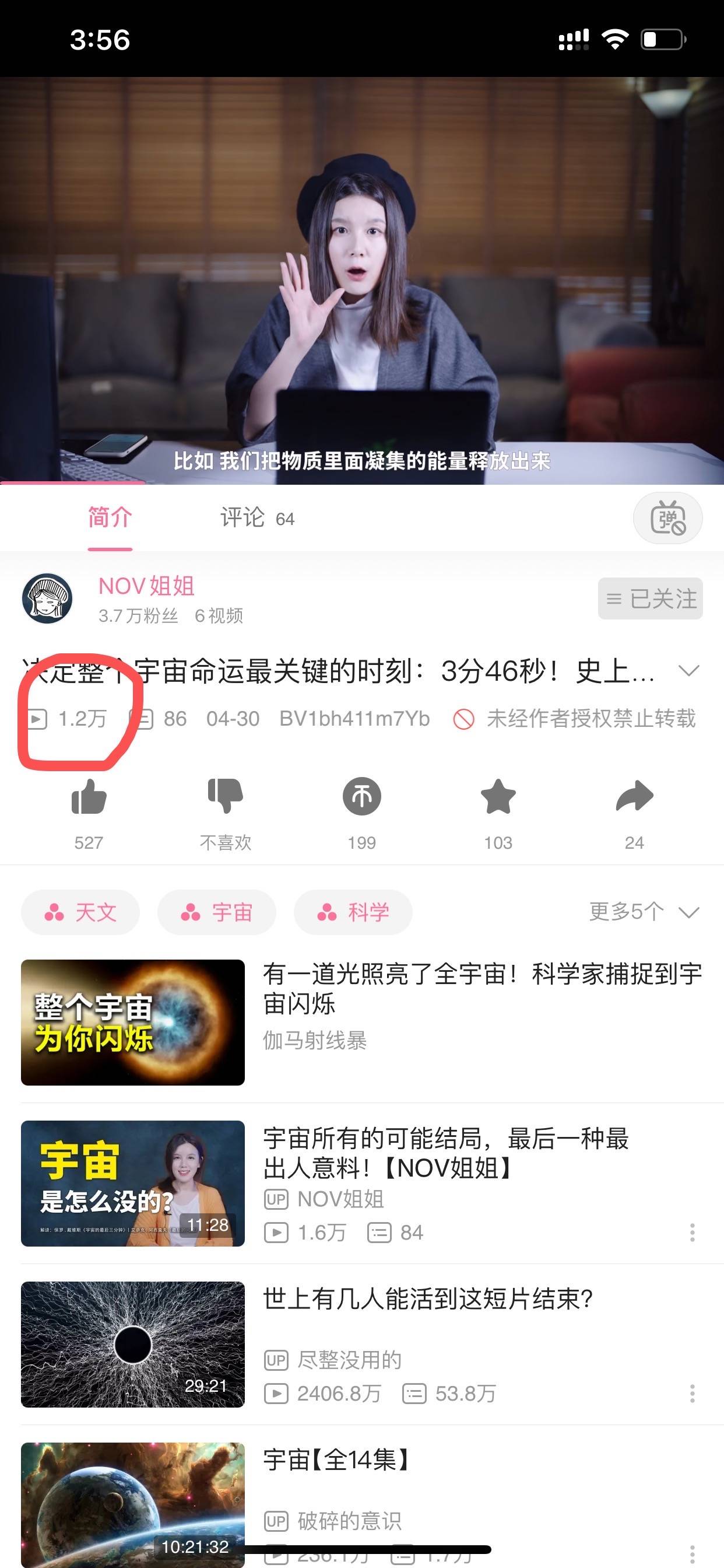Expand the full video title
Viewport: 724px width, 1568px height.
tap(688, 671)
